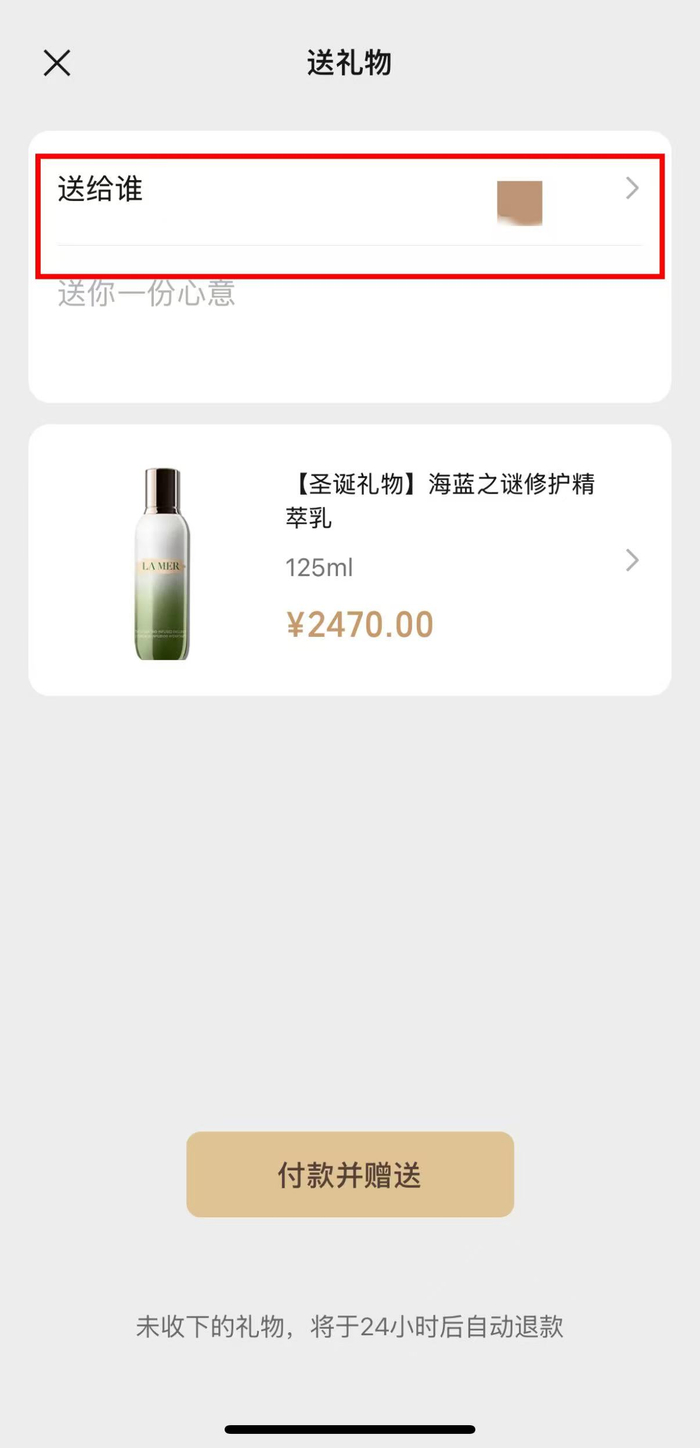Image resolution: width=700 pixels, height=1448 pixels.
Task: Open the 送给谁 recipient selector
Action: pyautogui.click(x=350, y=189)
